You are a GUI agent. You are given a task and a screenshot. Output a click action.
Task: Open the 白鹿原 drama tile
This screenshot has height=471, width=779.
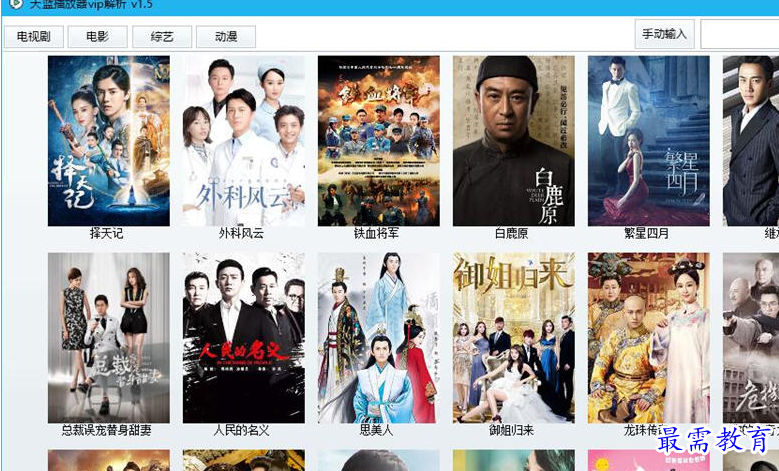[513, 141]
